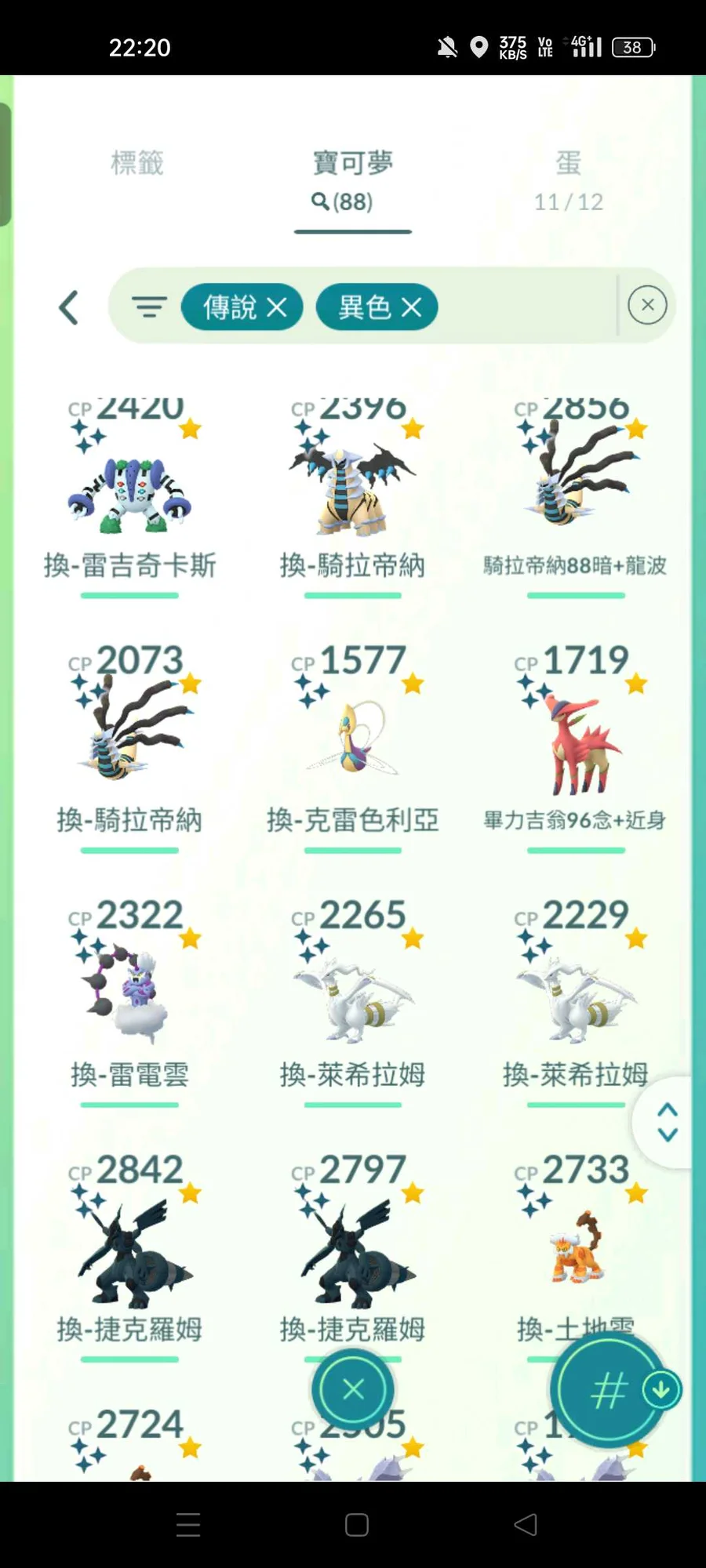Remove the 傳說 filter chip

pyautogui.click(x=277, y=307)
